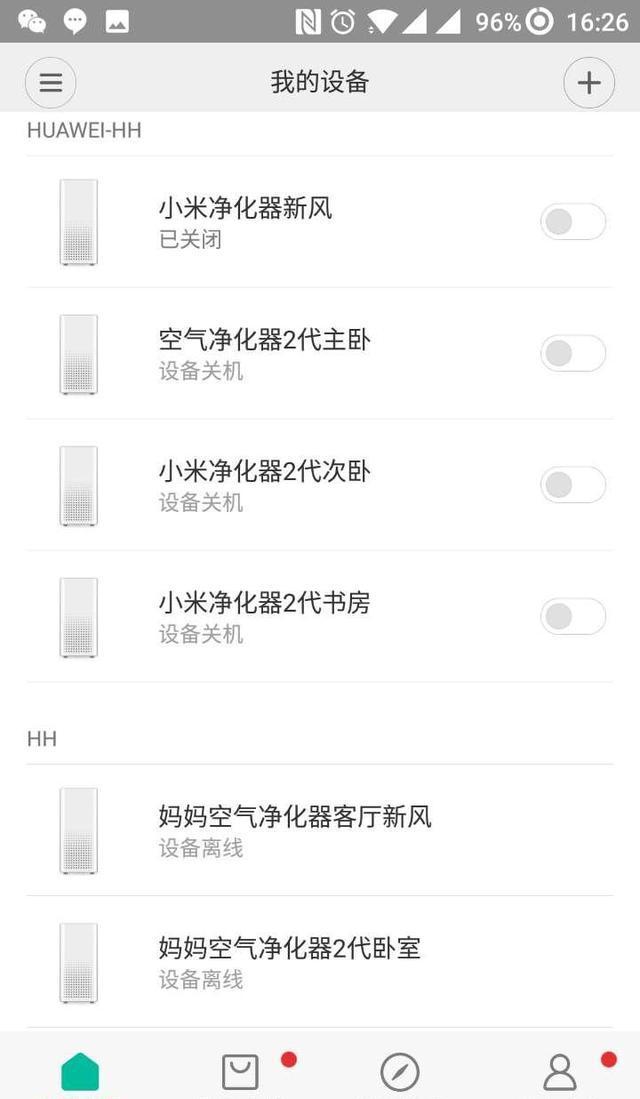The image size is (640, 1099).
Task: Toggle the switch for 小米净化器新风
Action: pyautogui.click(x=573, y=222)
